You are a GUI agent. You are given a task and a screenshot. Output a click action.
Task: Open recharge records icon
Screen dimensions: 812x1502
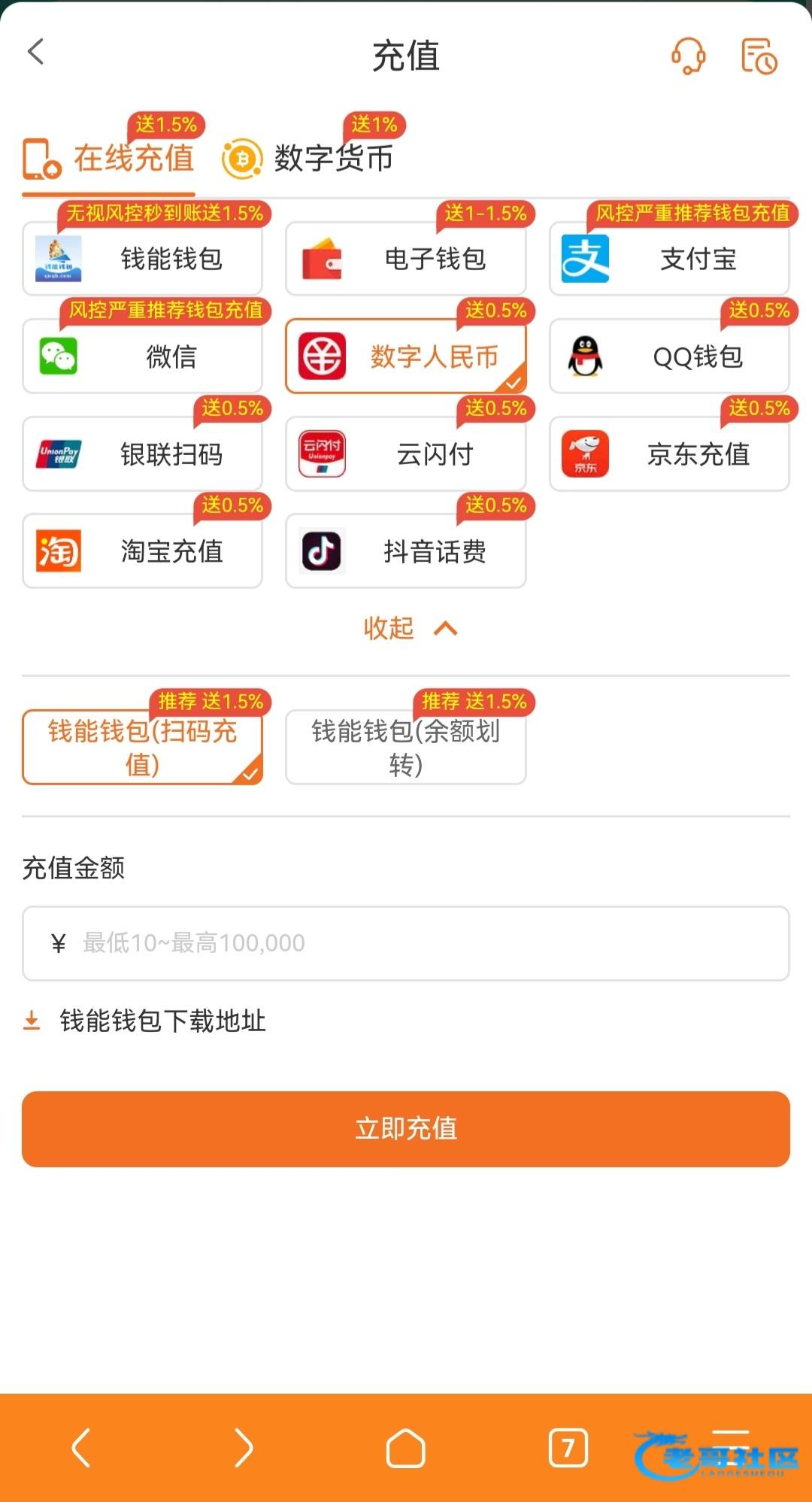click(758, 56)
